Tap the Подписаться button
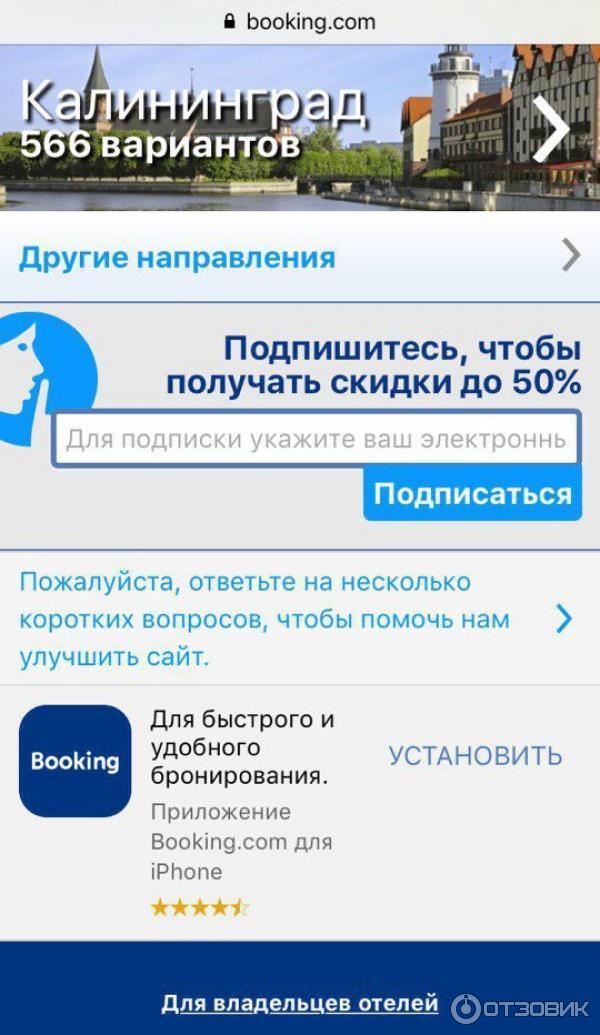600x1035 pixels. [x=472, y=494]
